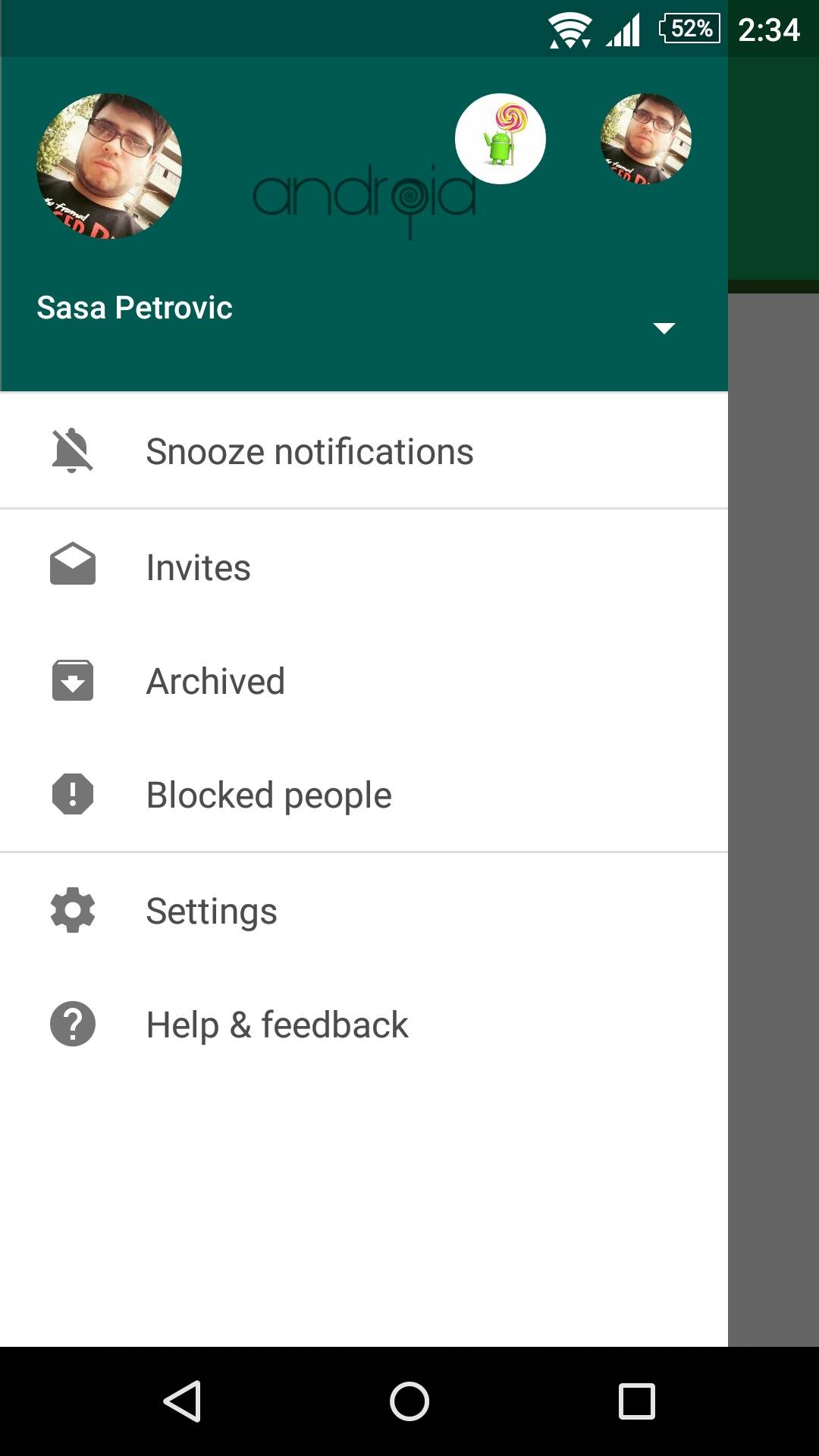The width and height of the screenshot is (819, 1456).
Task: Switch to the small photo avatar account
Action: (x=646, y=139)
